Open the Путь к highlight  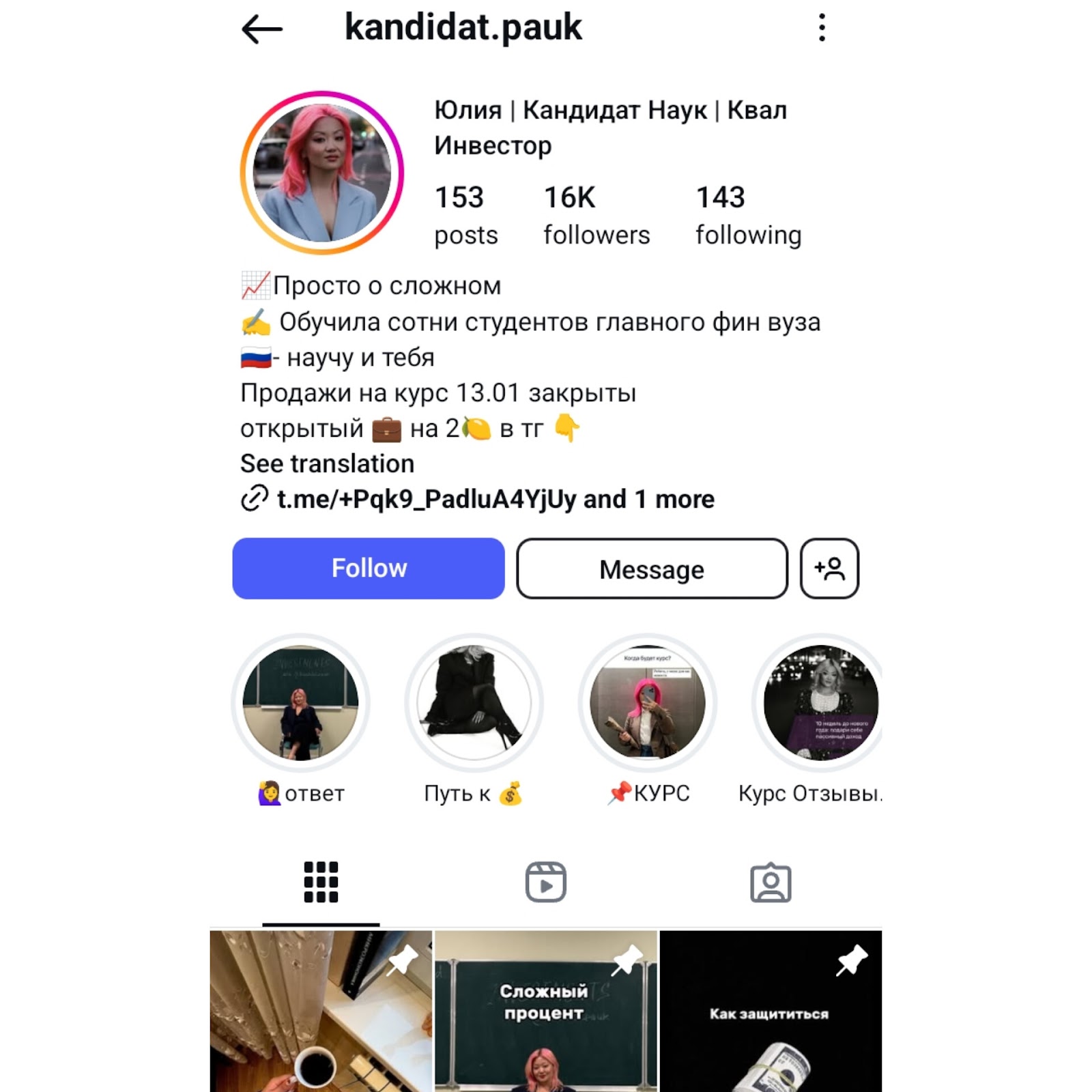(474, 703)
